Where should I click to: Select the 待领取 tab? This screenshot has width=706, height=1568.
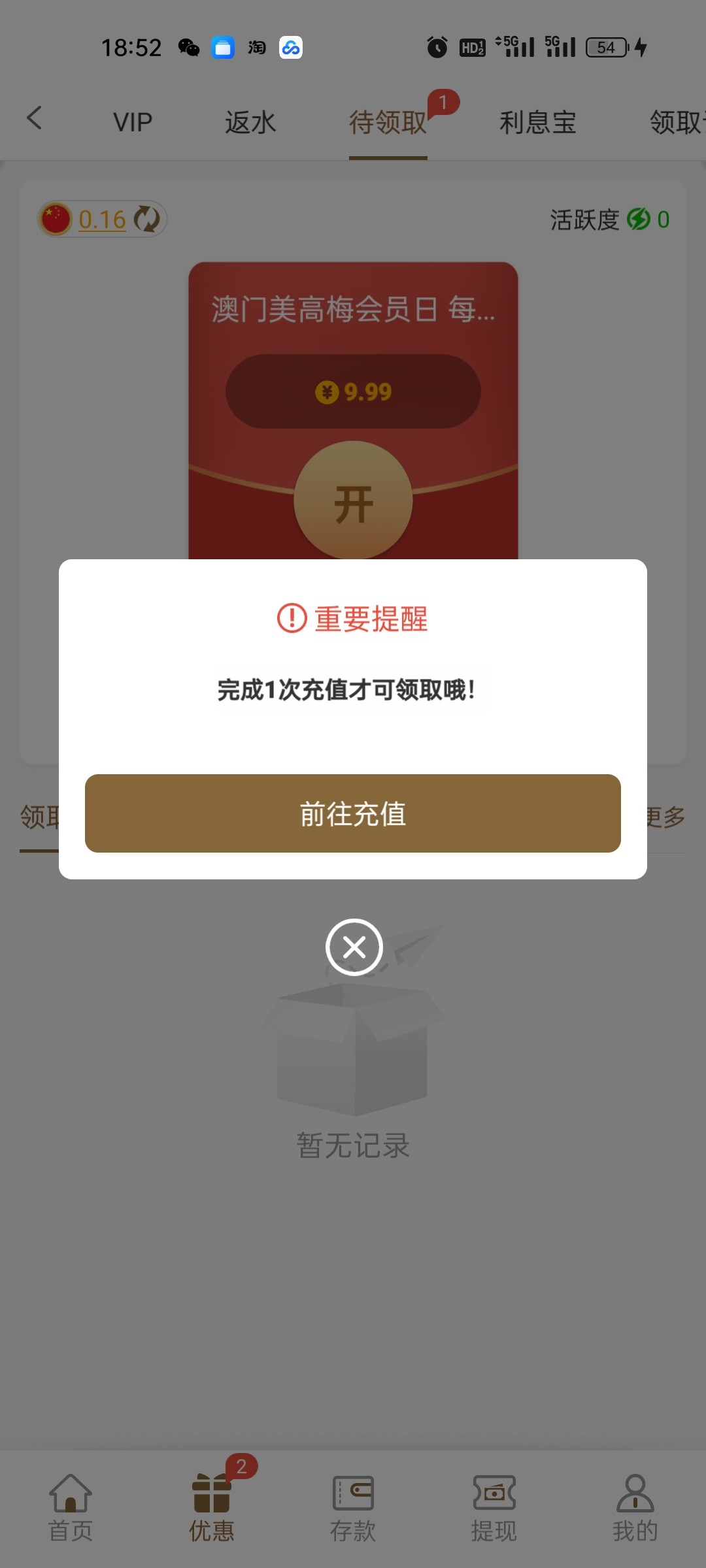(388, 122)
